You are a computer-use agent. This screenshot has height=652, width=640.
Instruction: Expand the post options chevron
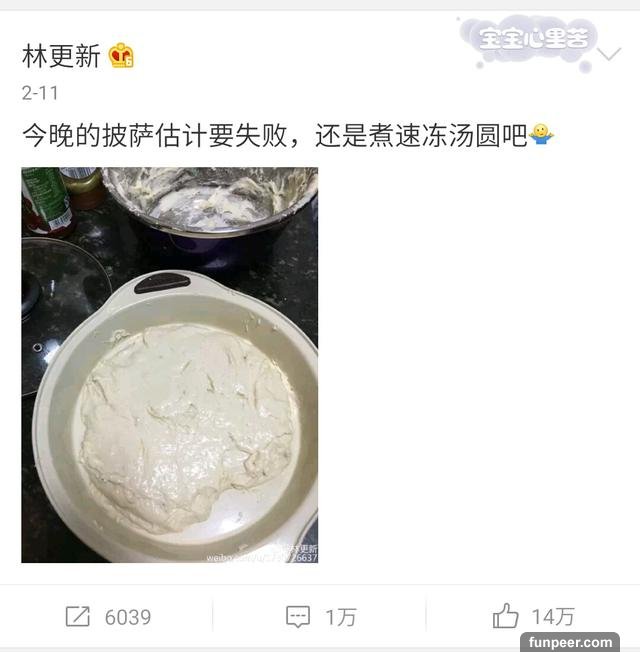(609, 55)
